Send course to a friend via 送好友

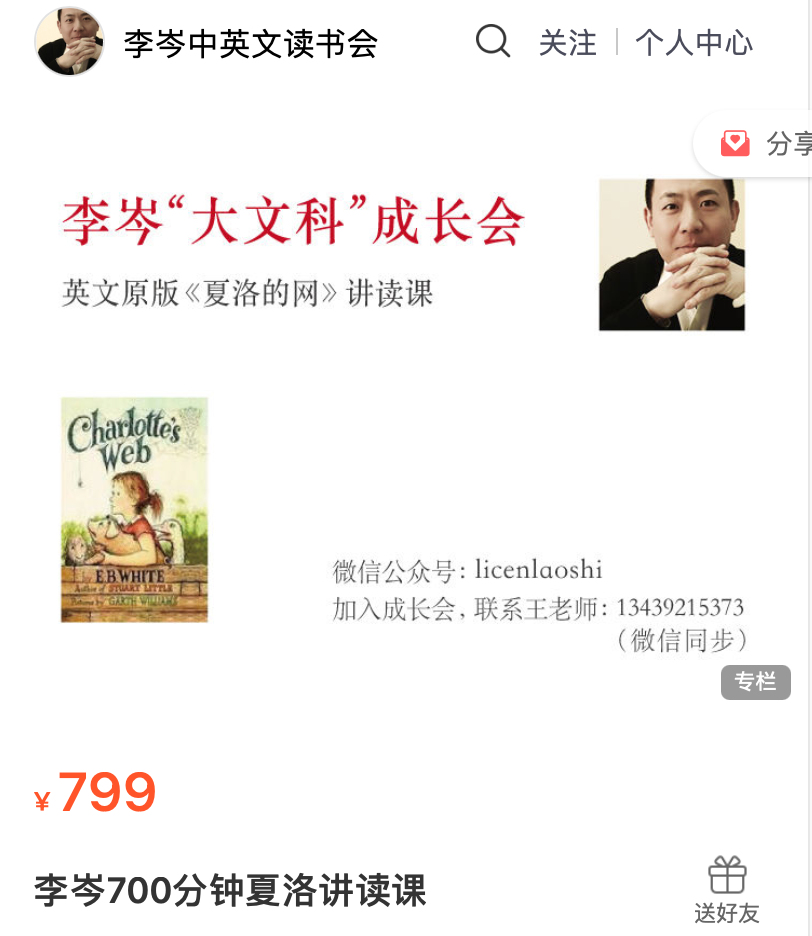click(727, 889)
